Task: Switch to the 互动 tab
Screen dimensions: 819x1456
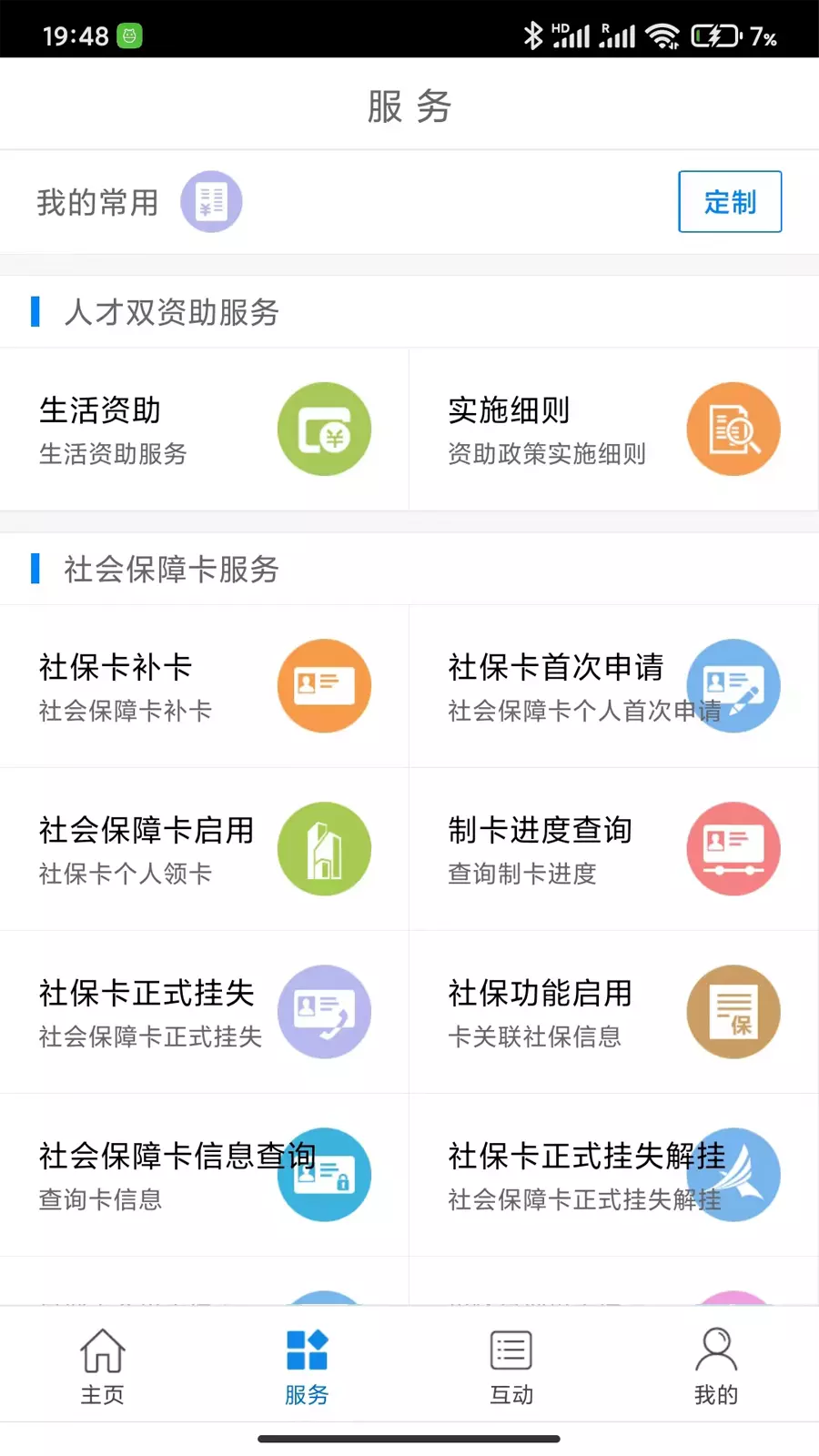Action: click(x=511, y=1366)
